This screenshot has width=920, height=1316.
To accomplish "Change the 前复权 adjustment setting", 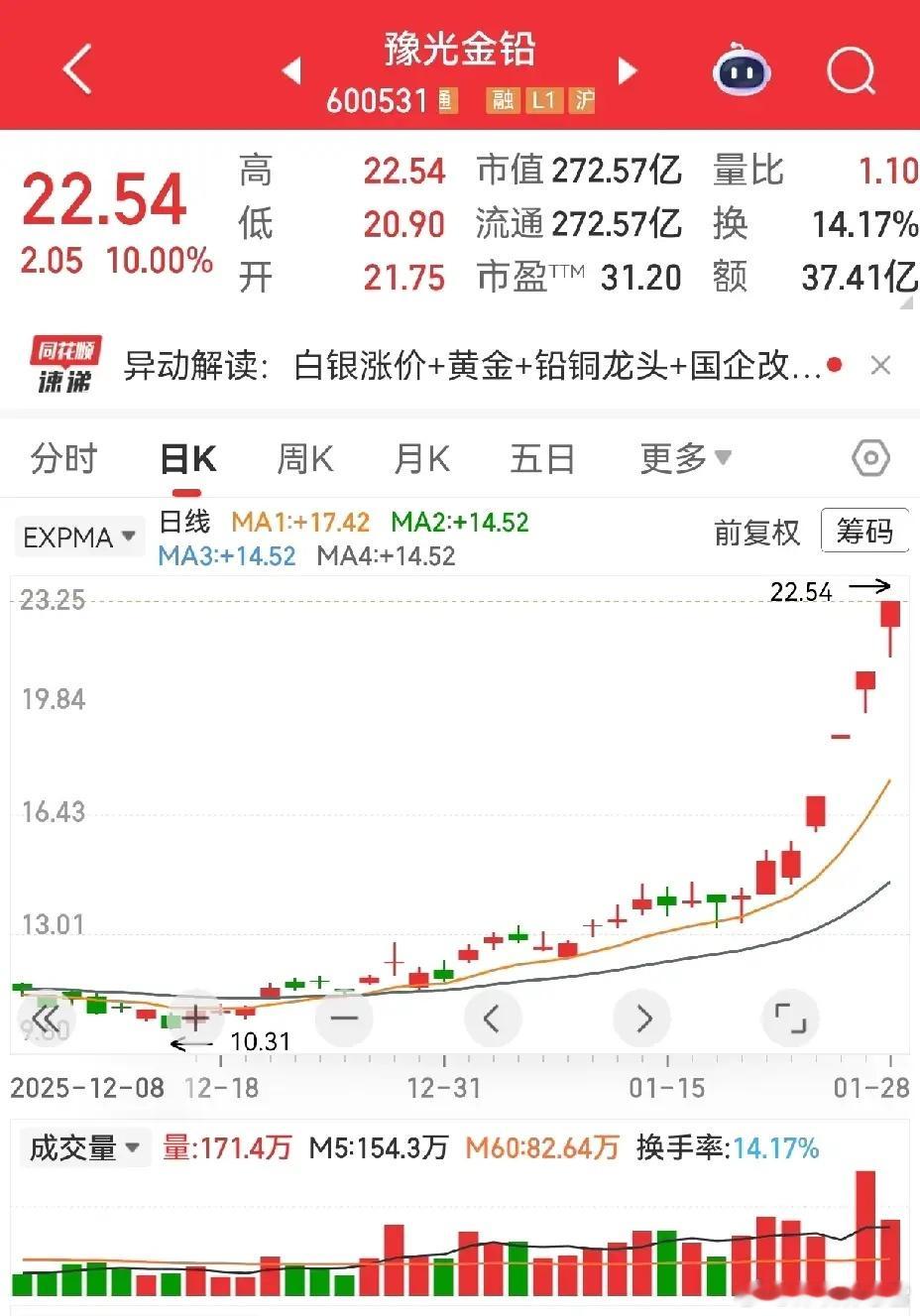I will click(756, 533).
